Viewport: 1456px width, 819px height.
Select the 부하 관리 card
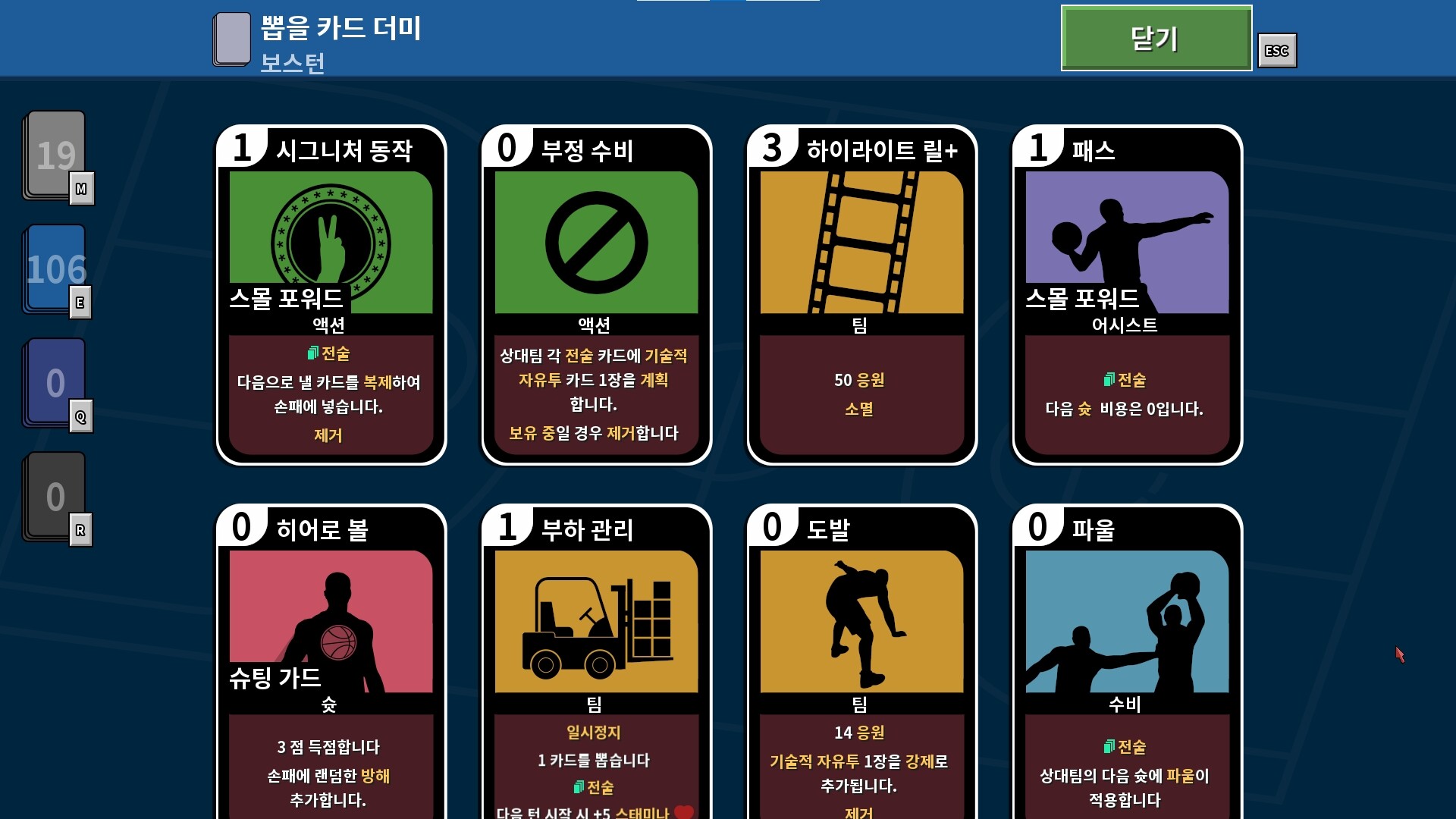pos(596,660)
